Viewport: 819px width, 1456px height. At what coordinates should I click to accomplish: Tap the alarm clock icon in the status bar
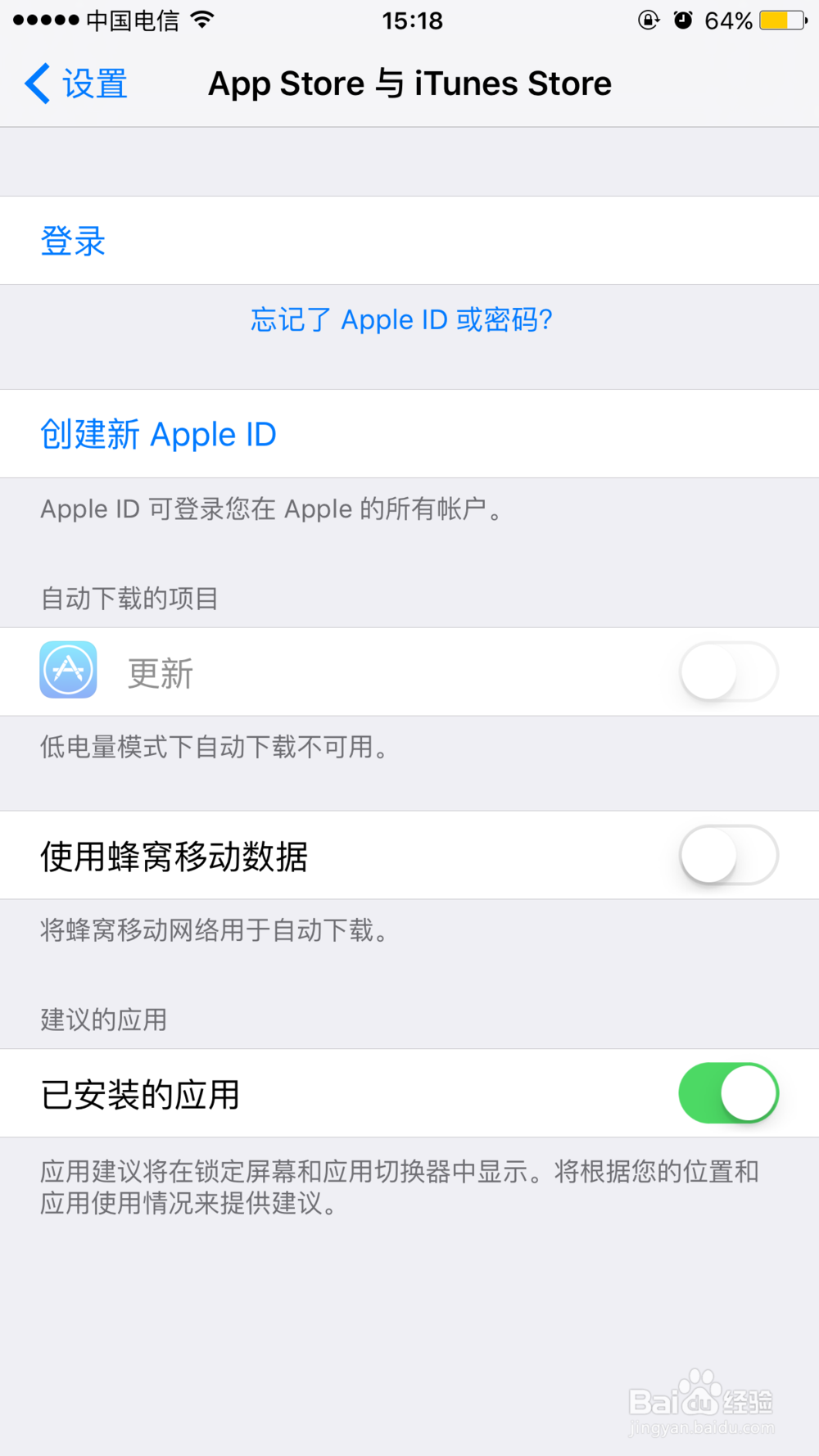click(x=683, y=20)
